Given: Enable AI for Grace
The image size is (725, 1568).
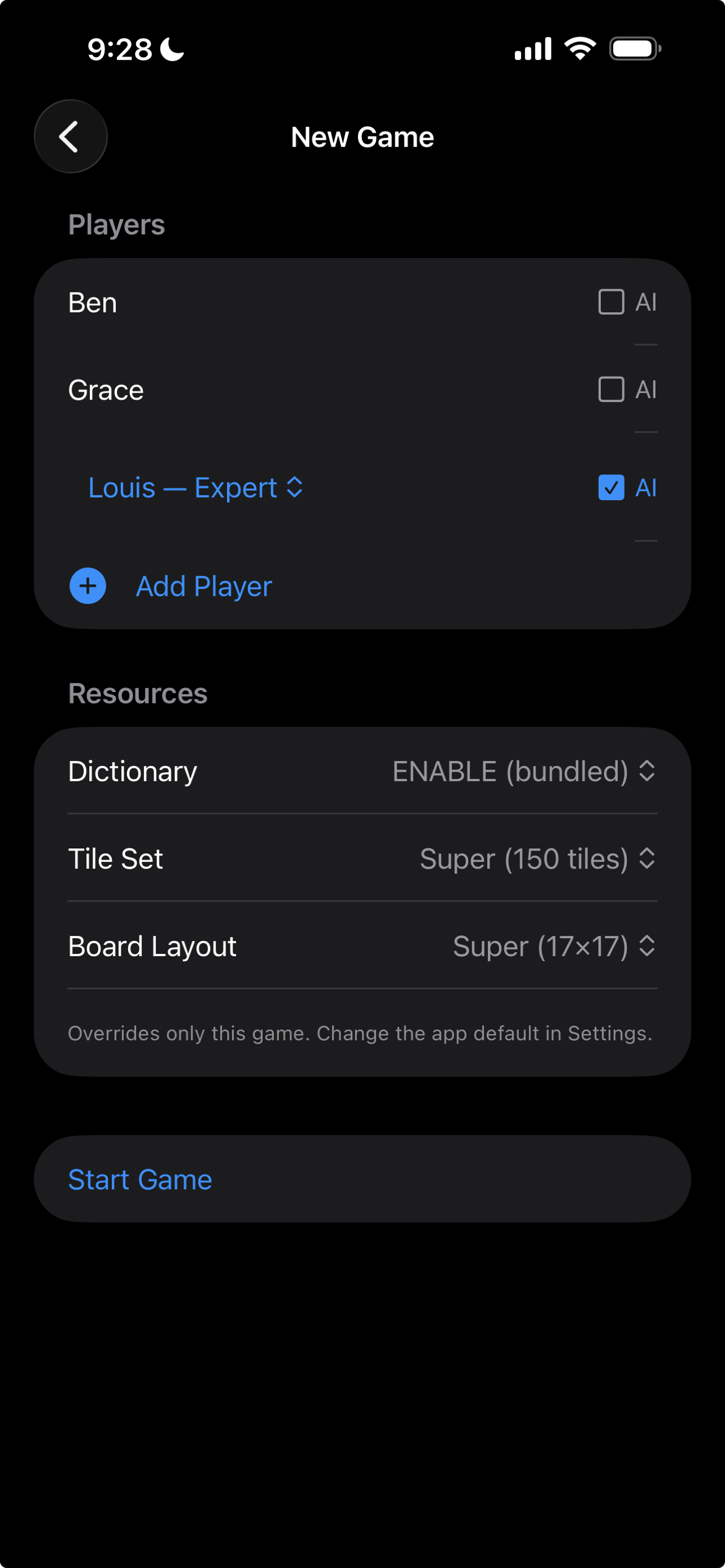Looking at the screenshot, I should [x=610, y=389].
